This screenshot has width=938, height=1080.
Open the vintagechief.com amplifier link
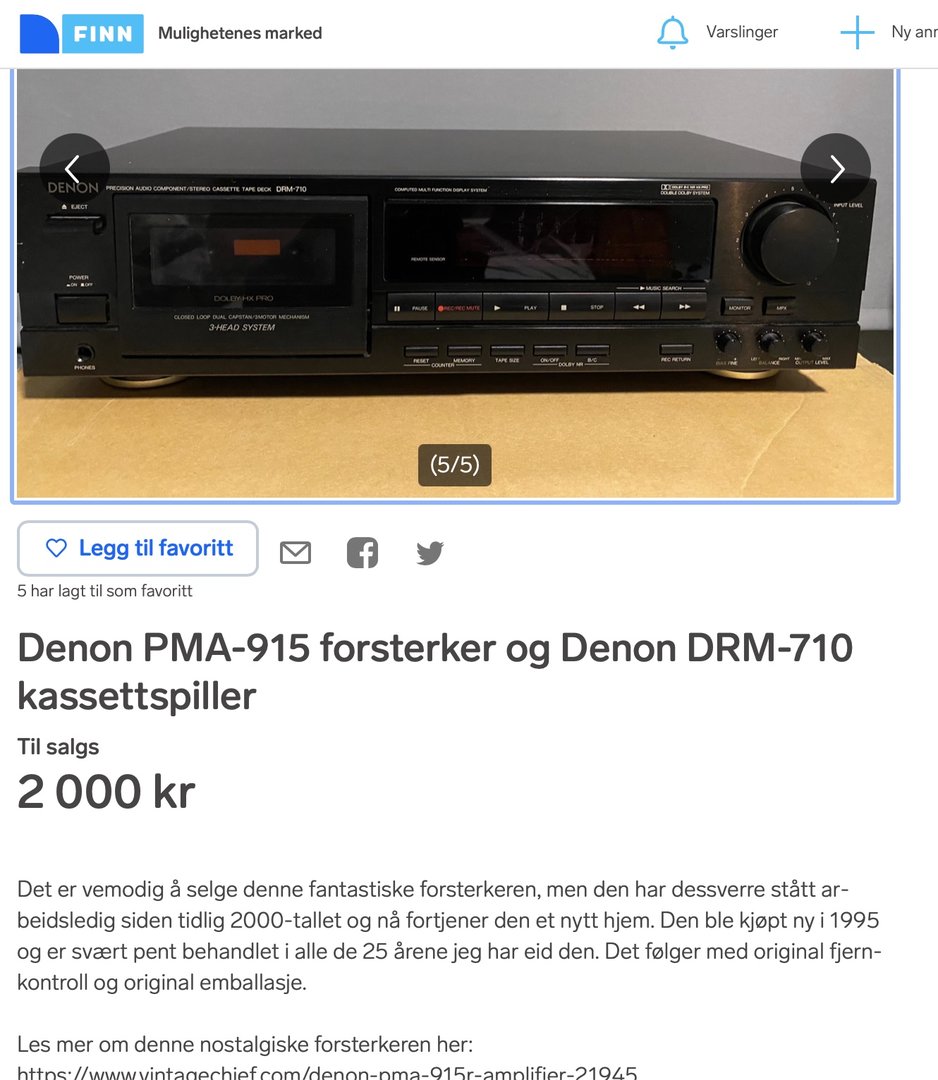[327, 1072]
